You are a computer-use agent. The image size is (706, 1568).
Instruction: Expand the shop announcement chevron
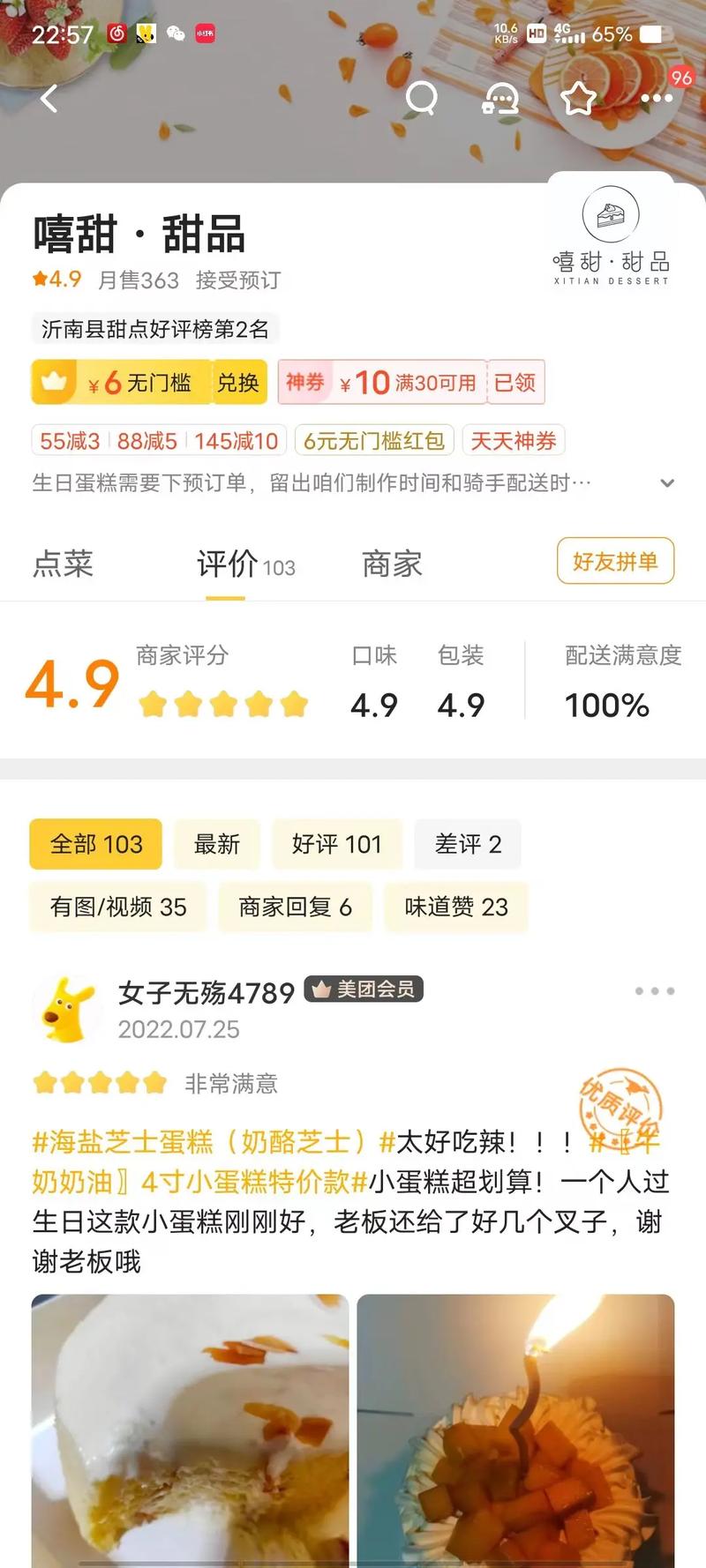(667, 483)
